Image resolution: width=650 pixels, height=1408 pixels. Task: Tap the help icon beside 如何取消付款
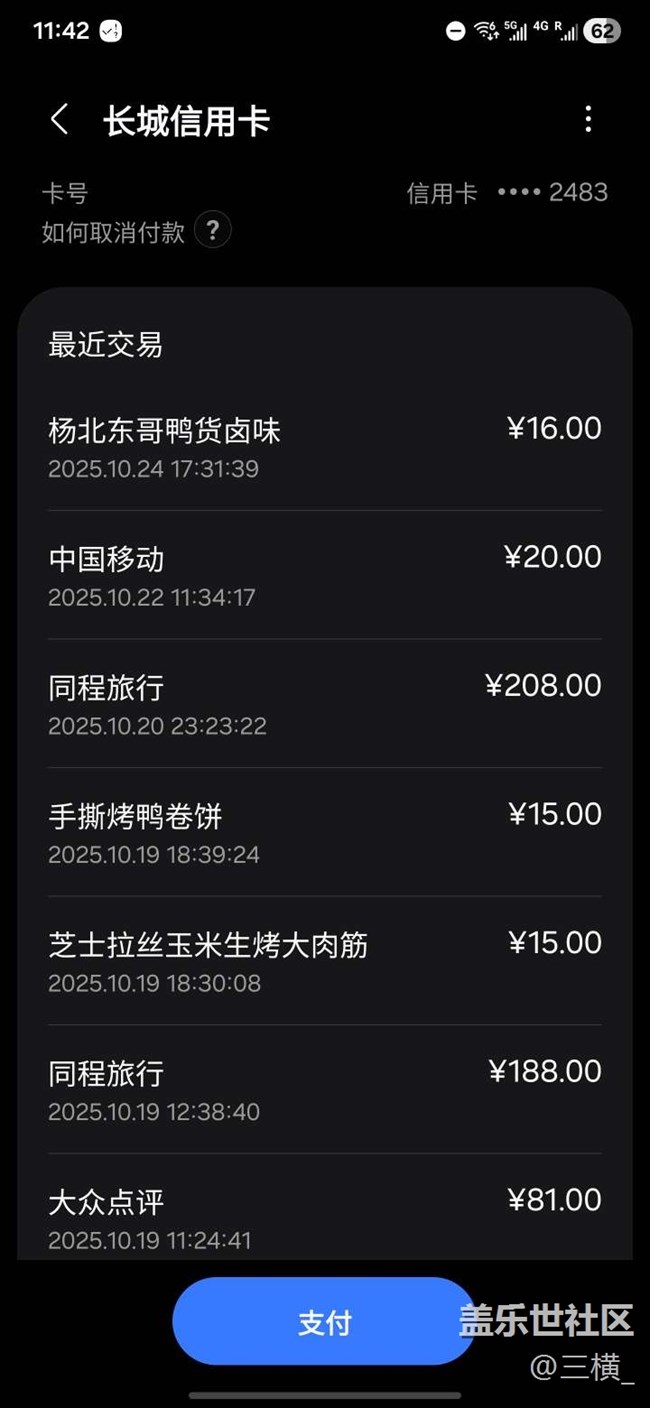pos(212,231)
